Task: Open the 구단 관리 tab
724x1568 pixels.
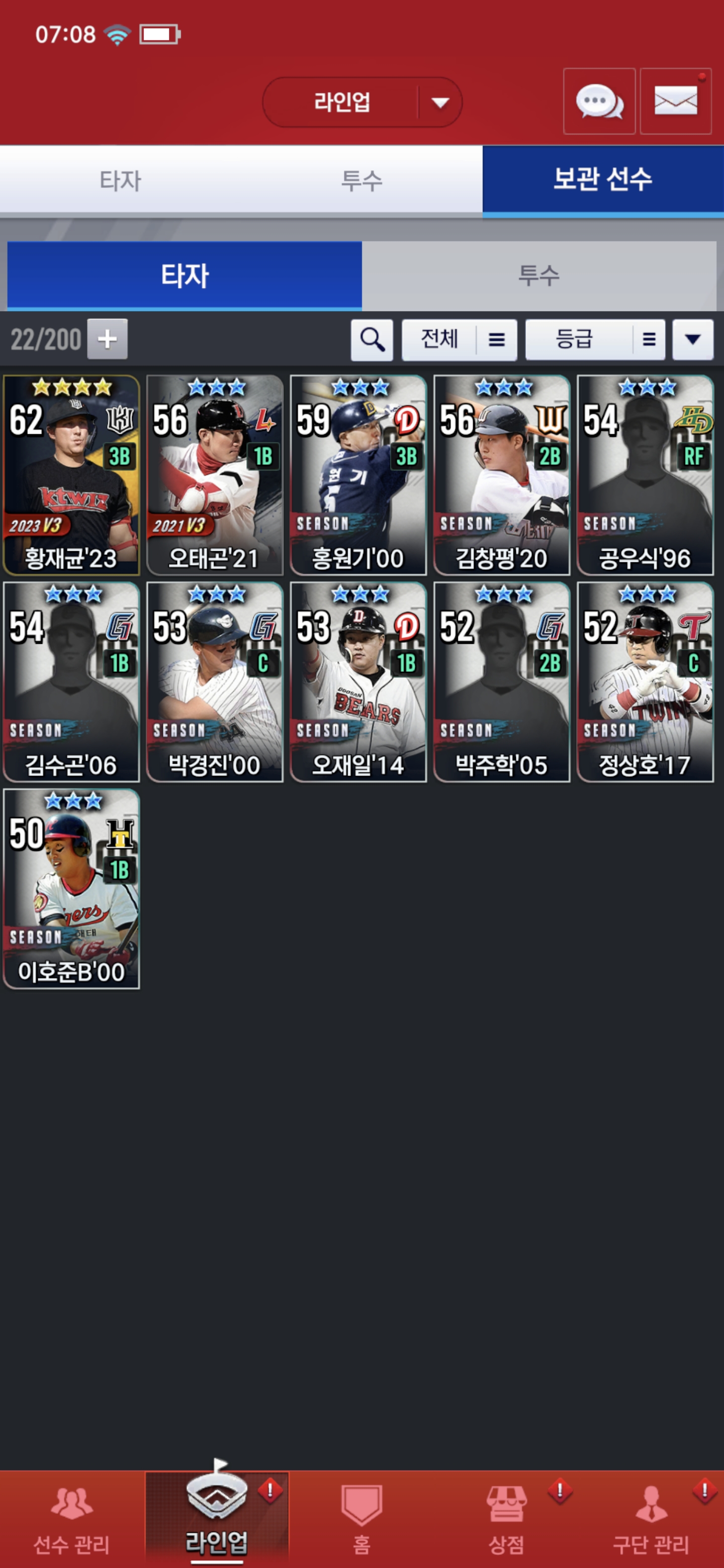Action: [650, 1519]
